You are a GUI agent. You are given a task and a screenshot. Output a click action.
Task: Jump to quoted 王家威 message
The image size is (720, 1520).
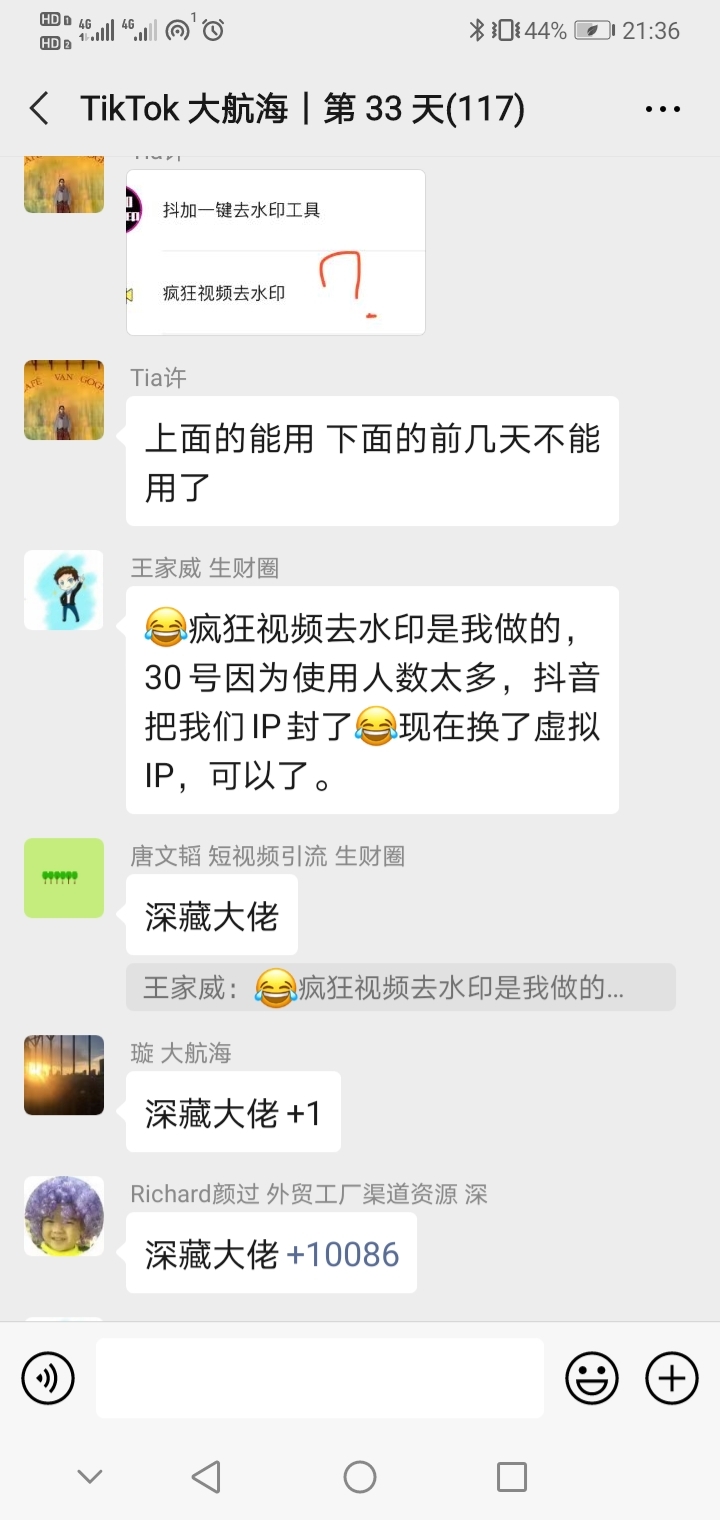pos(400,988)
